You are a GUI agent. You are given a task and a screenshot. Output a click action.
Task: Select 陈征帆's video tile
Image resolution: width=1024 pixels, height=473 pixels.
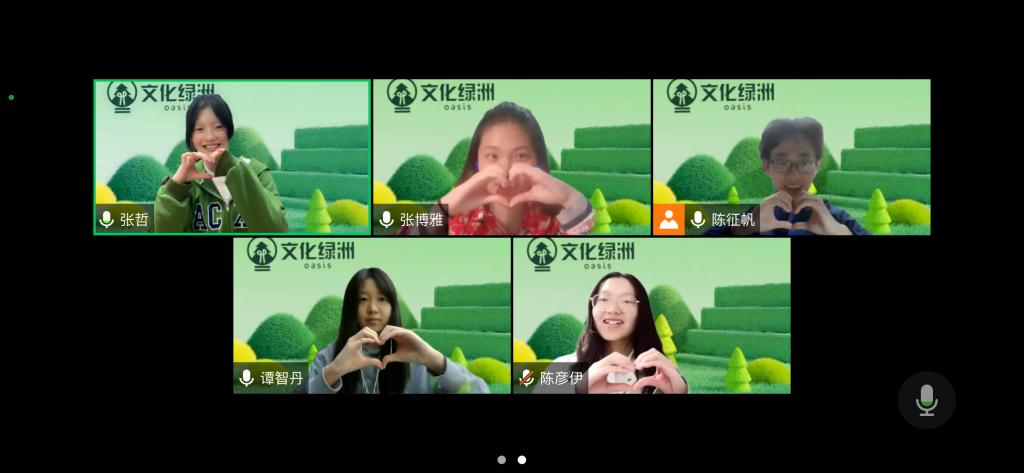(x=791, y=157)
